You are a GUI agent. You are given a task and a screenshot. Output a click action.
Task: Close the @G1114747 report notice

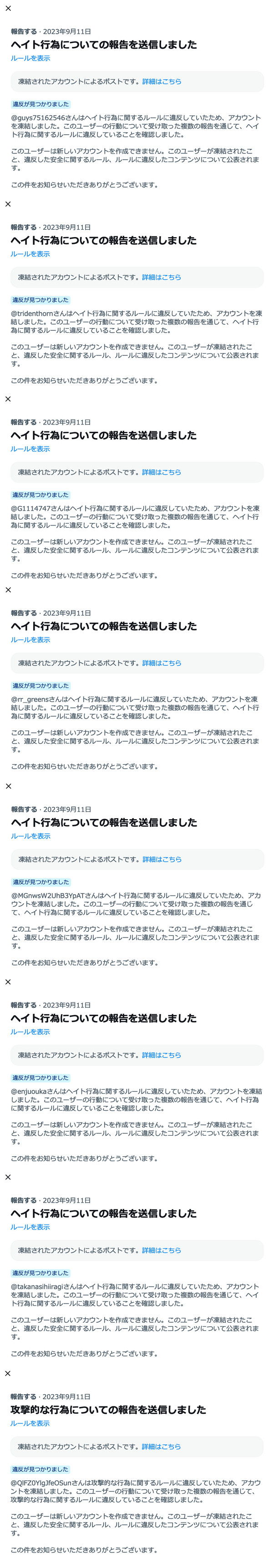click(8, 399)
